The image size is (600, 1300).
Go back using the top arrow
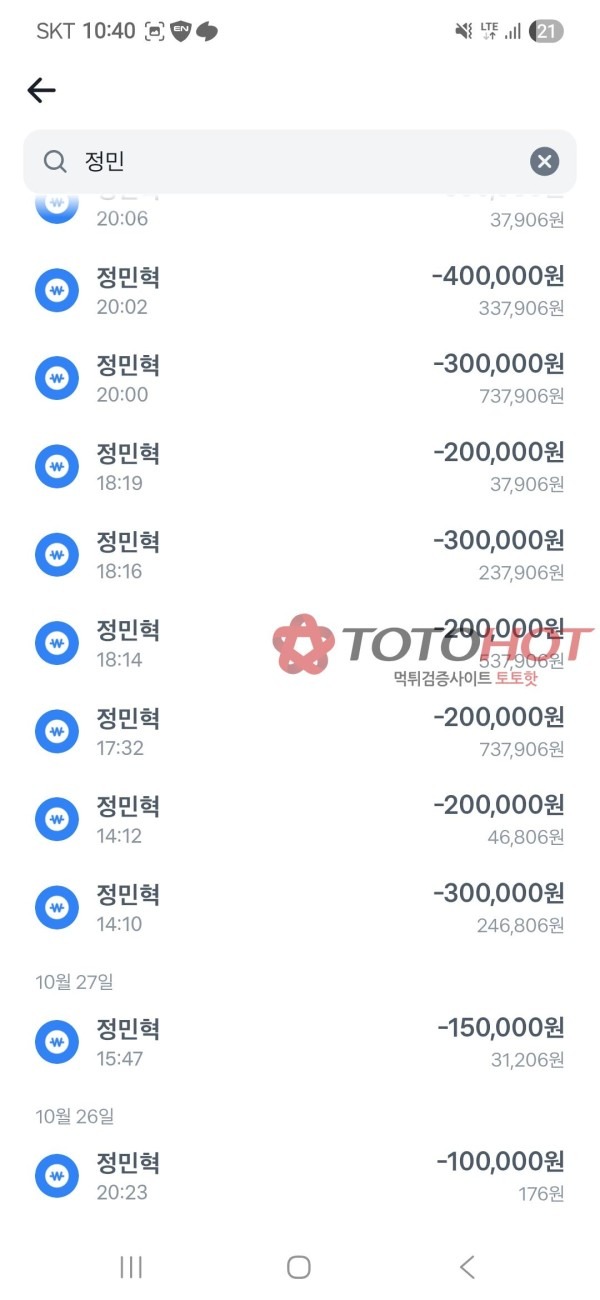tap(41, 91)
